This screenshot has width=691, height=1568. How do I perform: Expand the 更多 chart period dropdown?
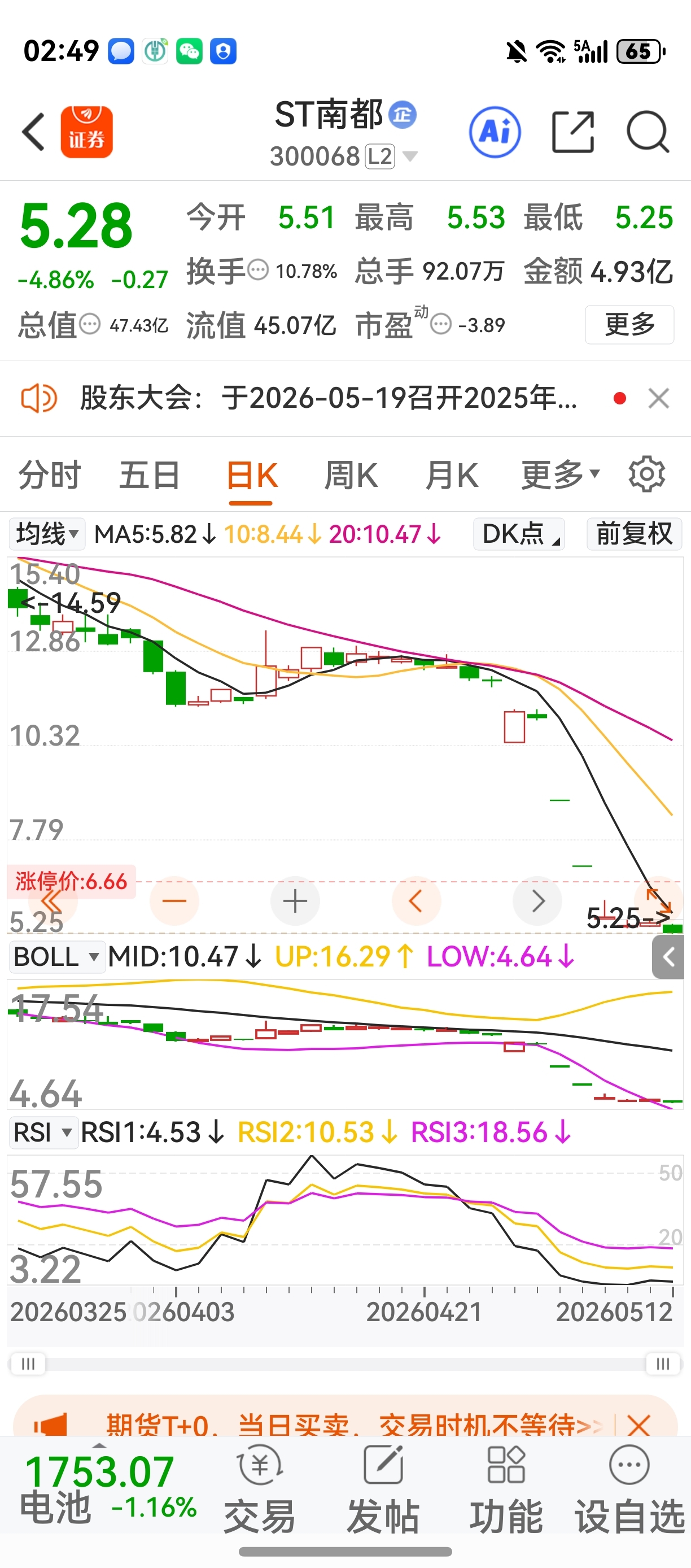560,475
